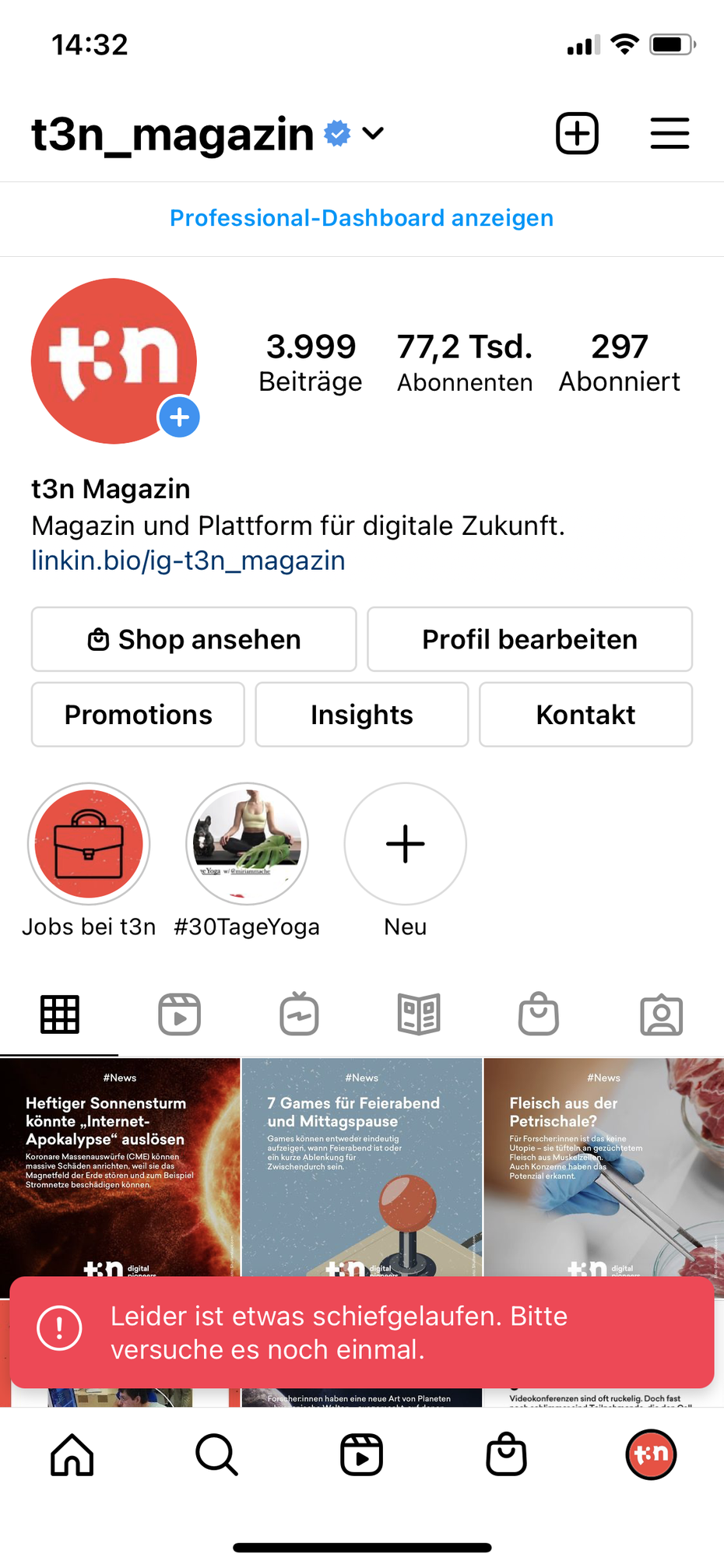Go to the search tab in bottom bar

(216, 1454)
